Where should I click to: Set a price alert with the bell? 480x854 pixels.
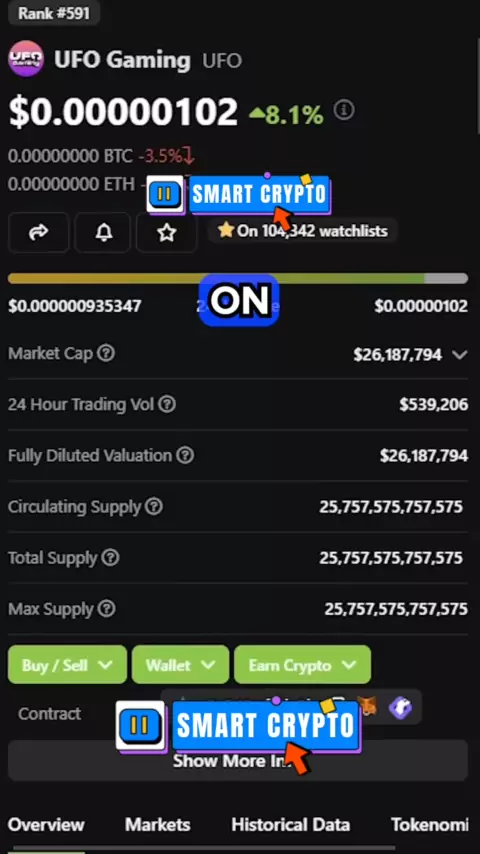click(103, 233)
